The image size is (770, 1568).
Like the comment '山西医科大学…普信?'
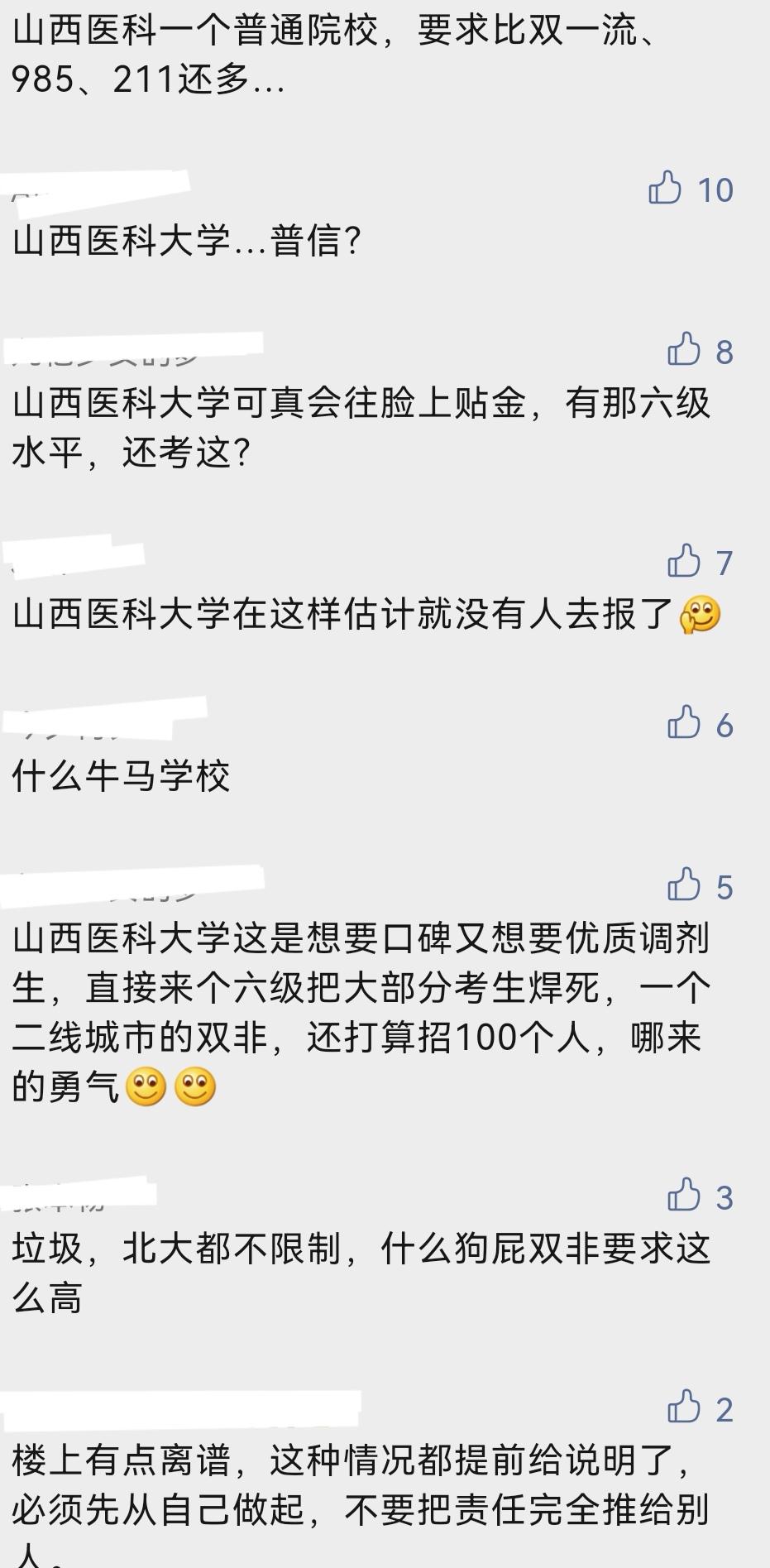coord(665,188)
